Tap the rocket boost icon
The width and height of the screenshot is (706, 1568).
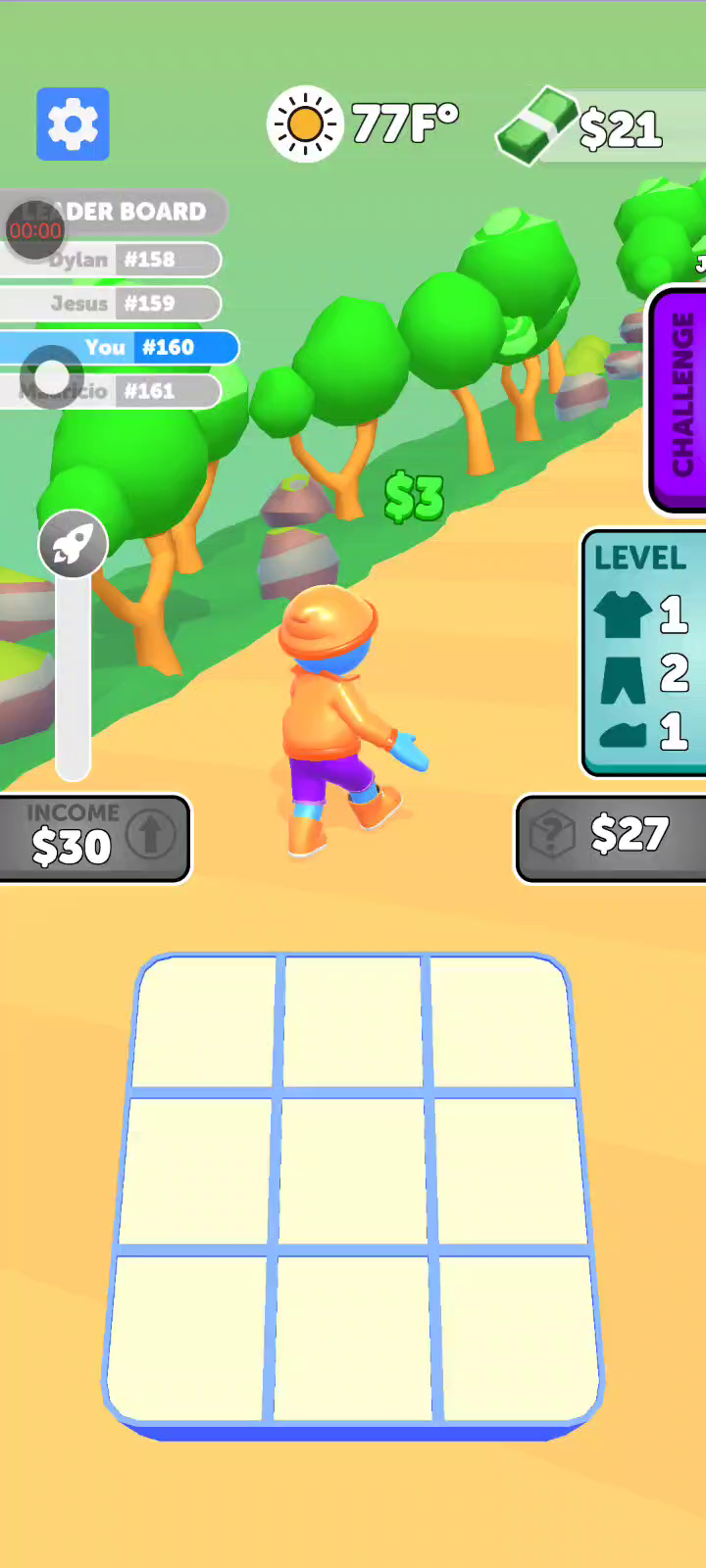[73, 544]
